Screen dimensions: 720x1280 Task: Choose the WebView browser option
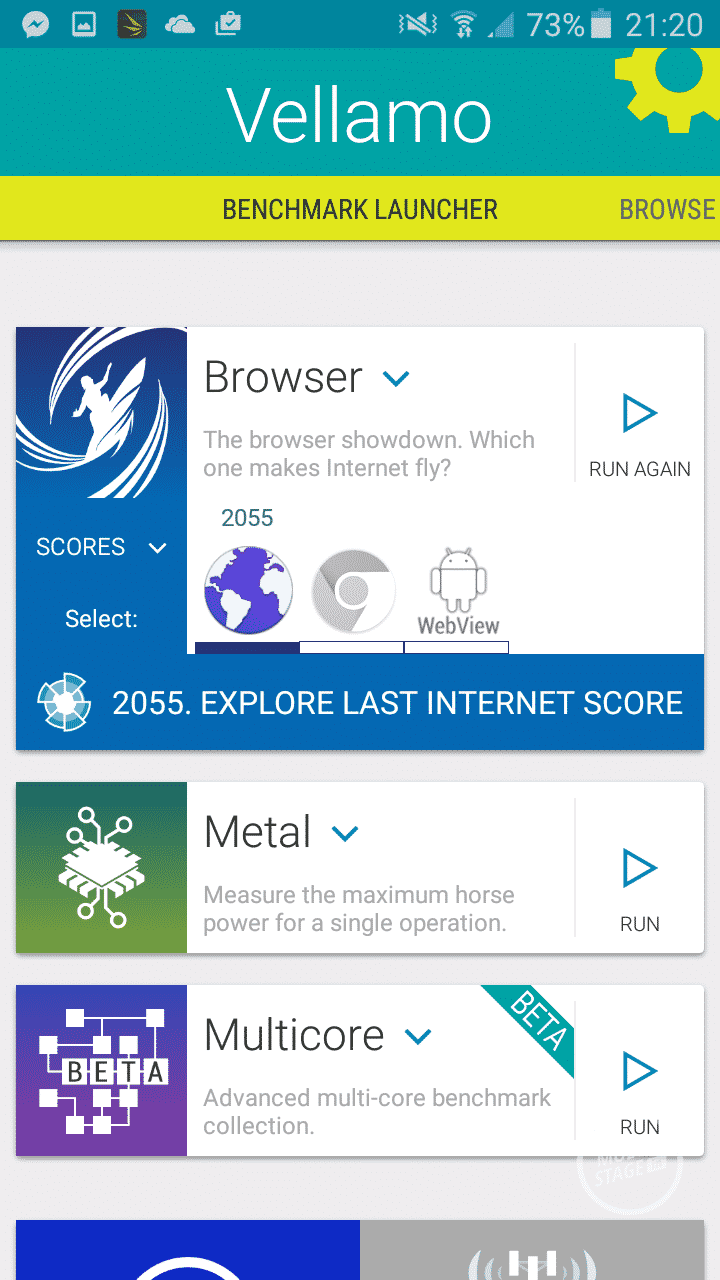[458, 592]
